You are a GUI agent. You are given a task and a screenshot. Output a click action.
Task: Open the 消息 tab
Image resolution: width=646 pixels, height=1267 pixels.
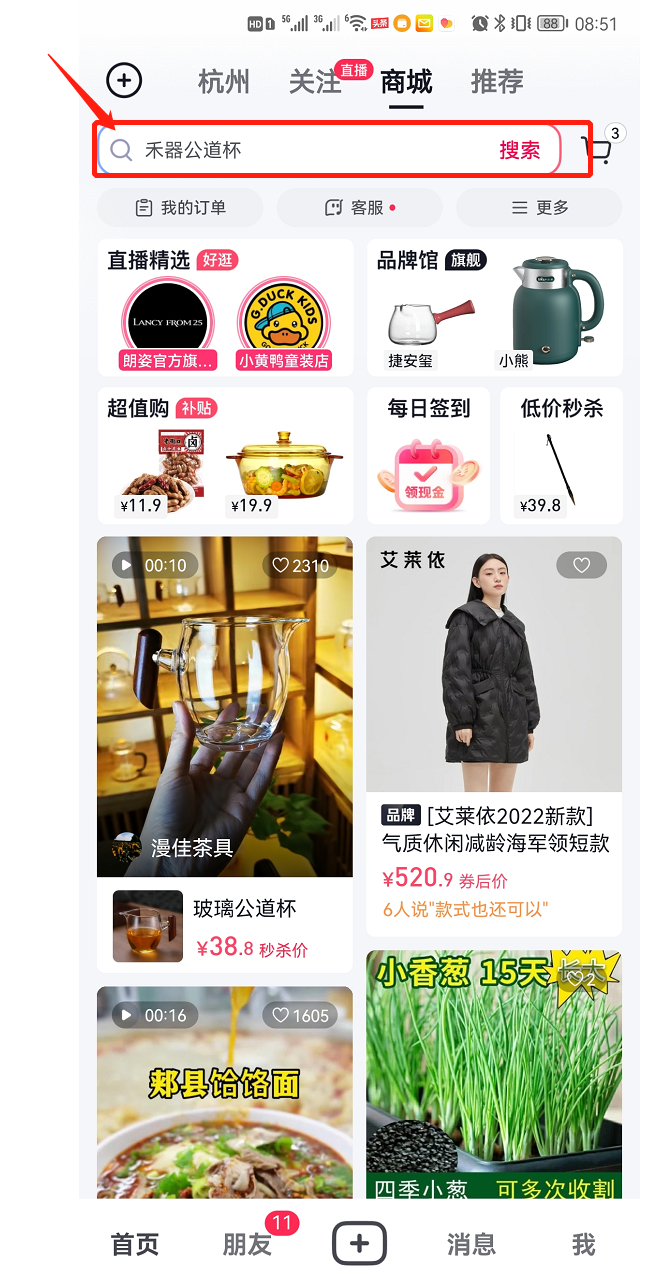click(x=471, y=1244)
